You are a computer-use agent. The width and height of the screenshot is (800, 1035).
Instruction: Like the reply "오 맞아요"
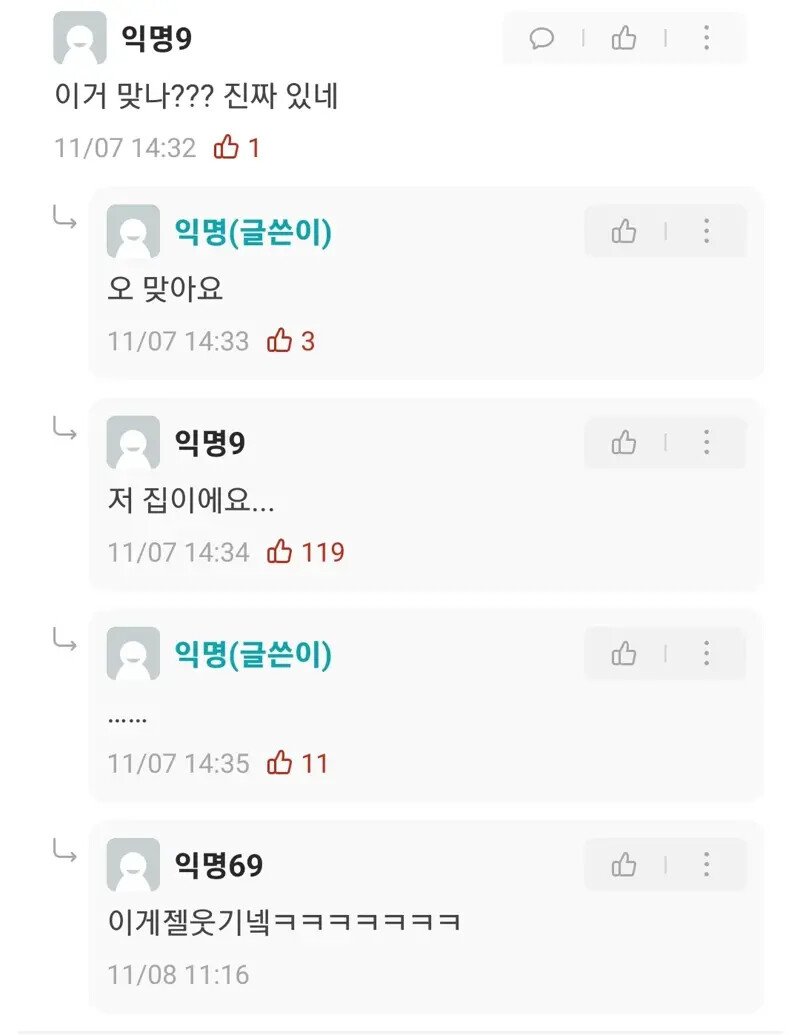624,232
